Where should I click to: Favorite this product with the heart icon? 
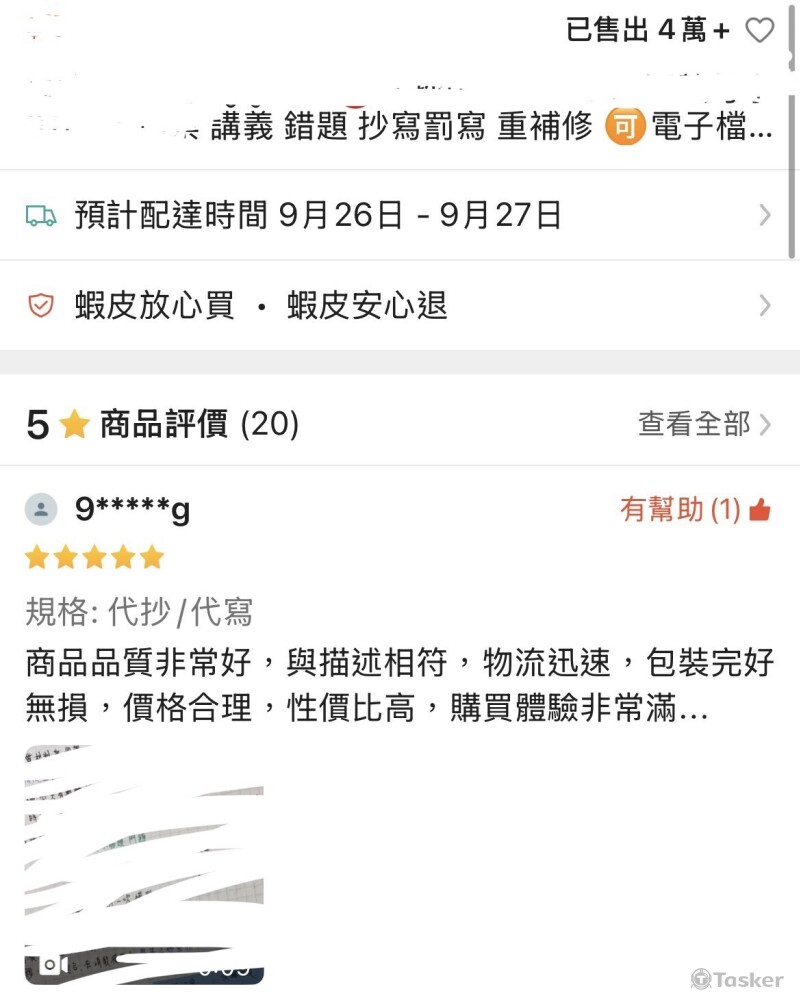coord(760,31)
